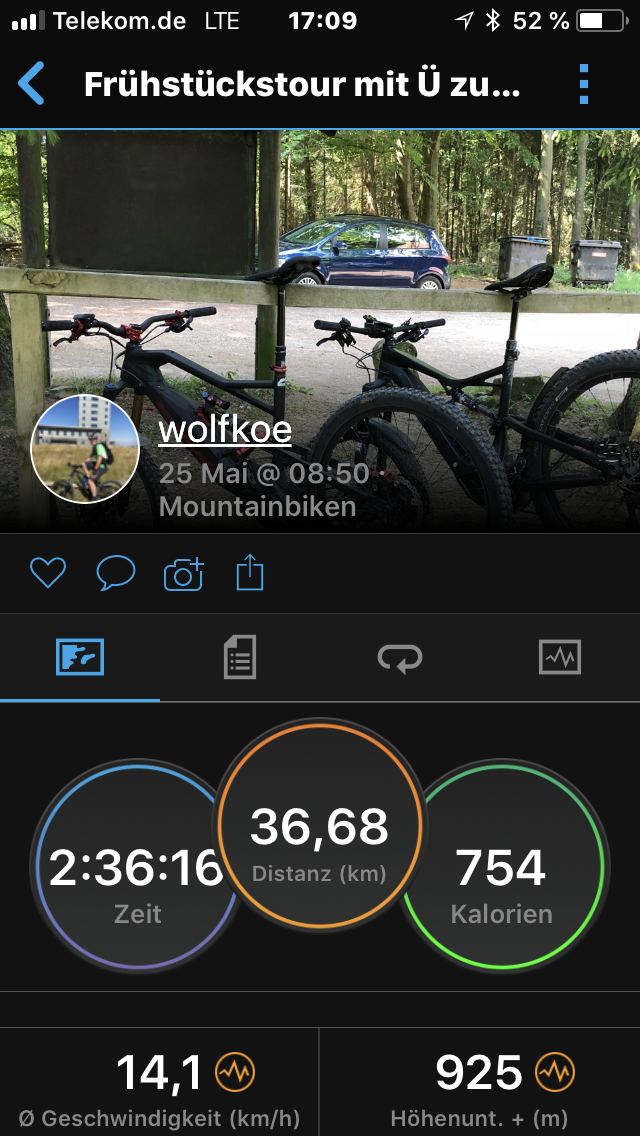Open the chart icon beside 925 elevation
The height and width of the screenshot is (1136, 640).
[554, 1073]
